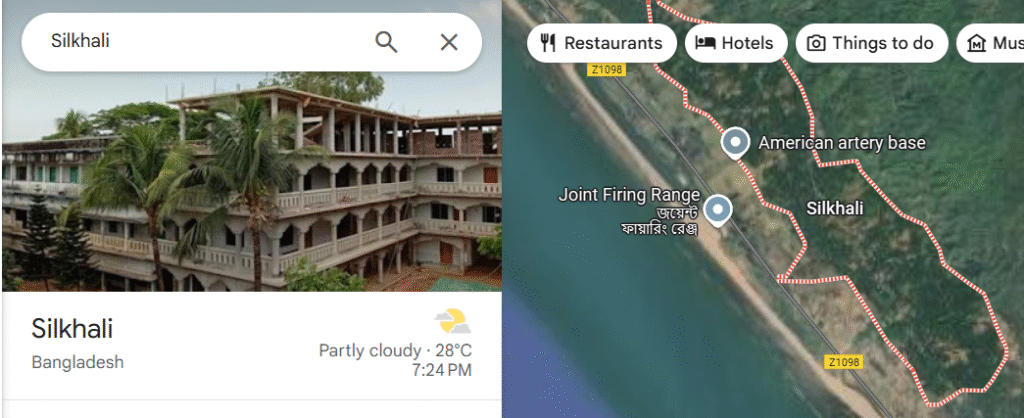Image resolution: width=1024 pixels, height=418 pixels.
Task: Select the Hotels chip
Action: tap(735, 43)
